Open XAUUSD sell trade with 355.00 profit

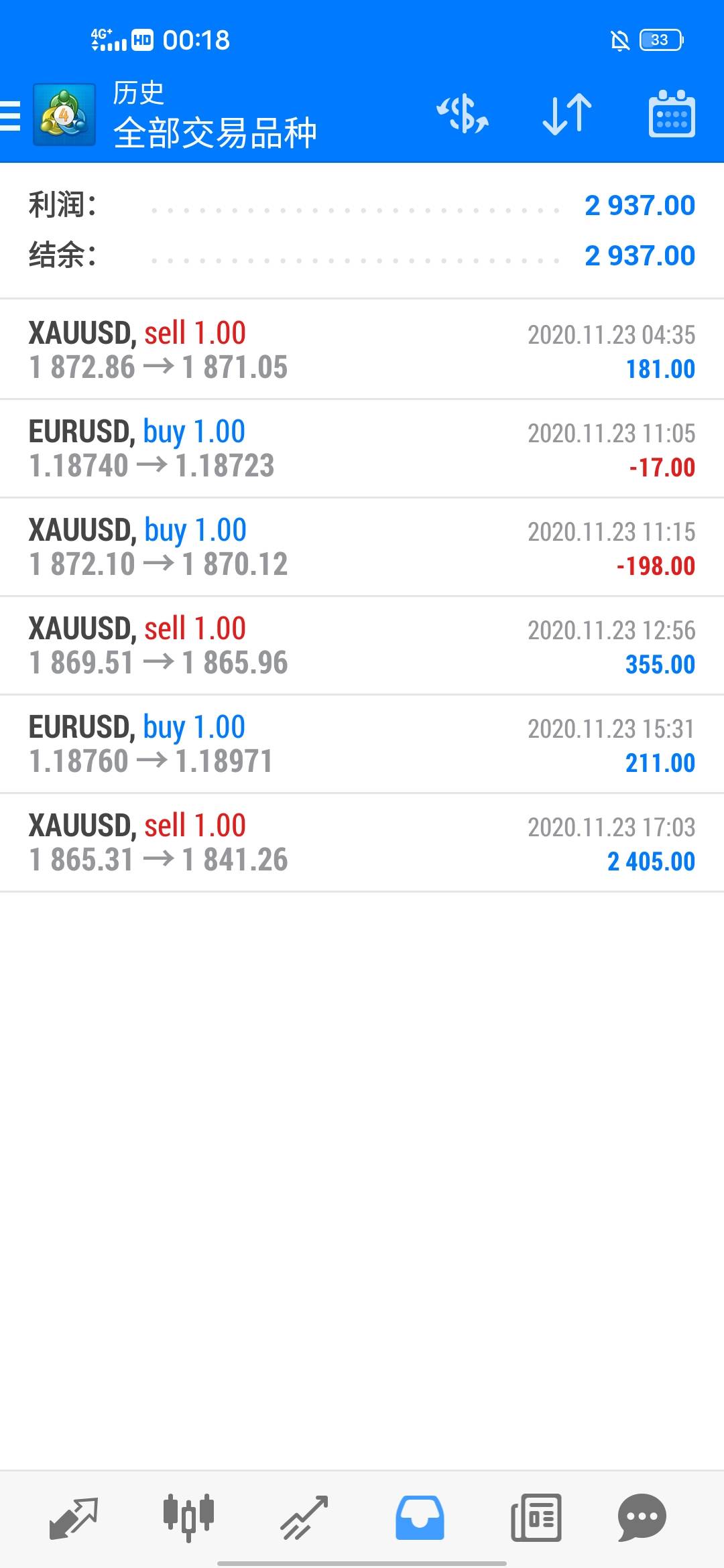362,645
